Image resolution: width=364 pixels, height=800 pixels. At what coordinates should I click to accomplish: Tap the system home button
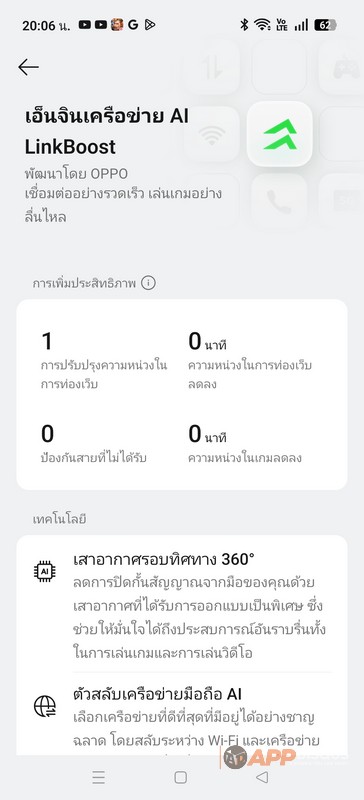pyautogui.click(x=180, y=777)
